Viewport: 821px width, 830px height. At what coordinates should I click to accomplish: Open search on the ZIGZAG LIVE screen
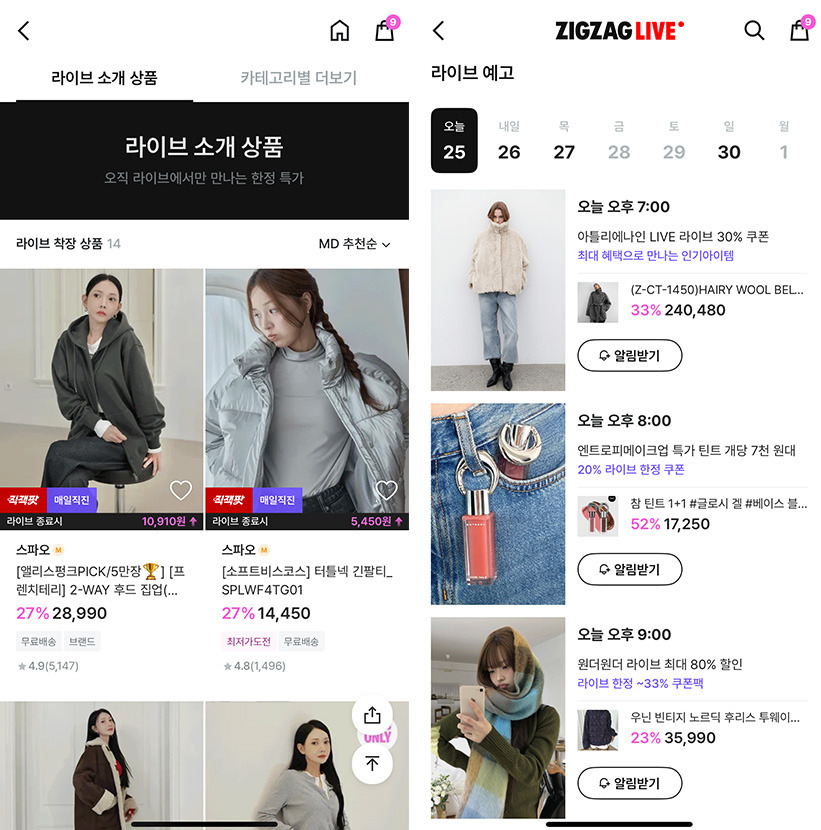pyautogui.click(x=754, y=31)
